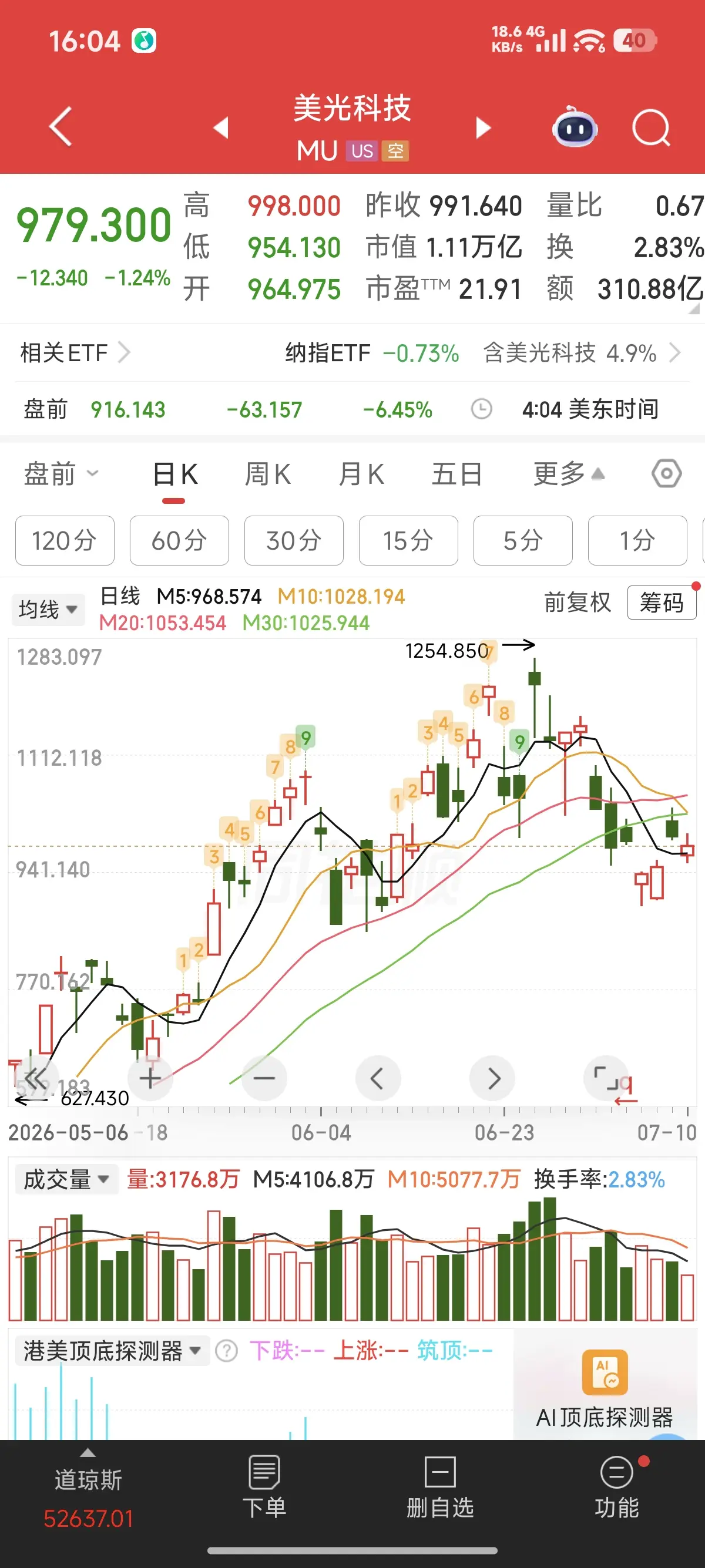Open the 均线 indicator dropdown
The image size is (705, 1568).
click(x=48, y=610)
